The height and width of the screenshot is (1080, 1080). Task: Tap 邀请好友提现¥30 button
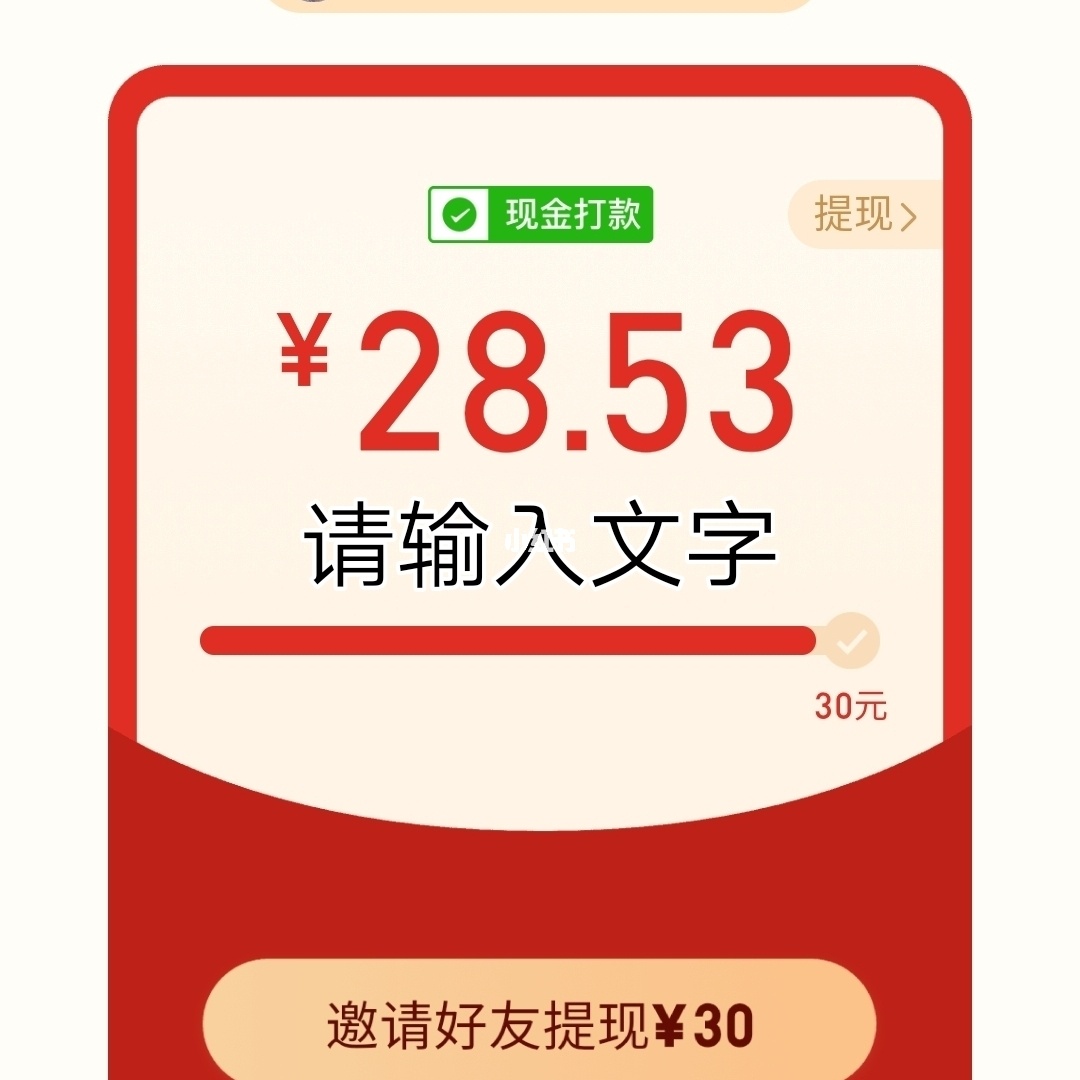click(x=540, y=1024)
